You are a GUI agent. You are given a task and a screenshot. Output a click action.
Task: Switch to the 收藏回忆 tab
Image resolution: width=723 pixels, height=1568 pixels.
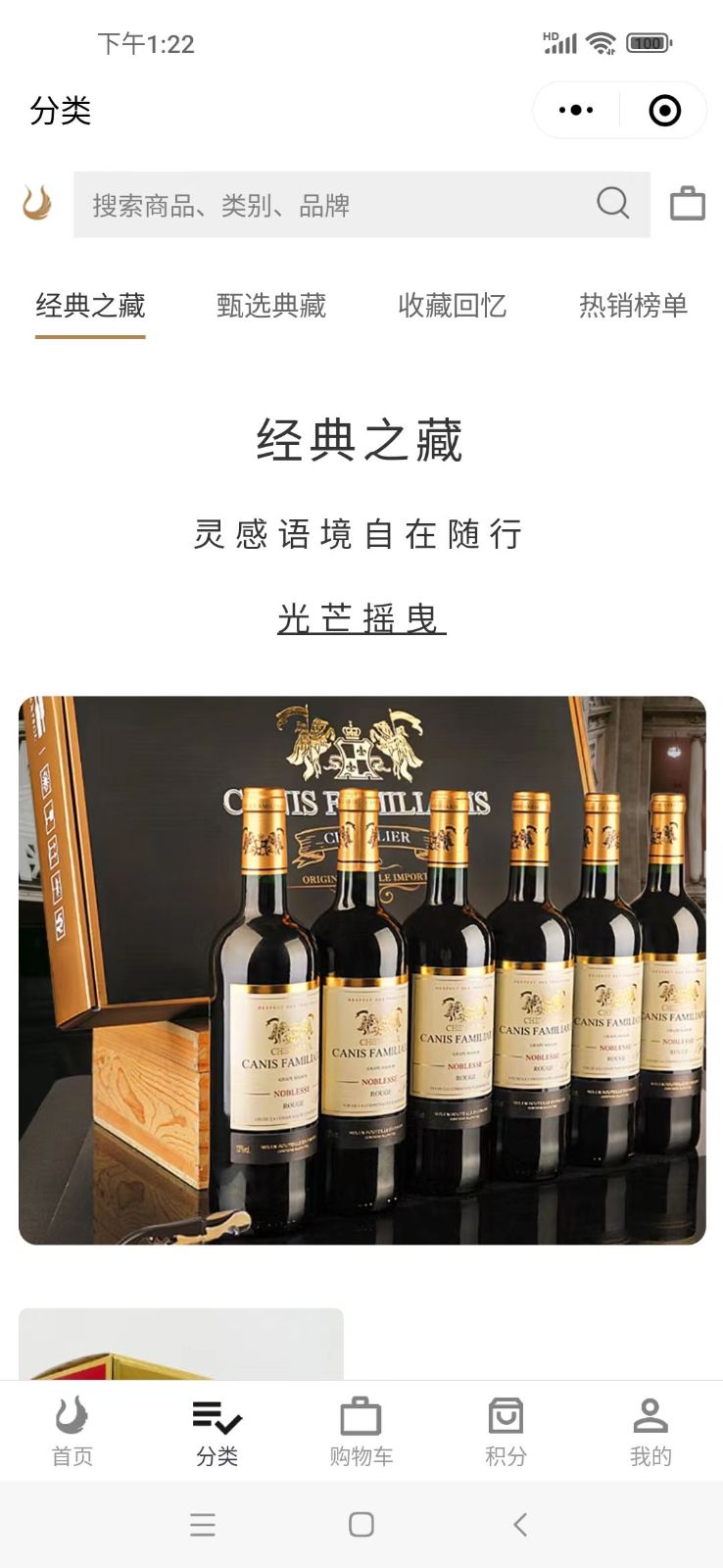click(x=453, y=306)
